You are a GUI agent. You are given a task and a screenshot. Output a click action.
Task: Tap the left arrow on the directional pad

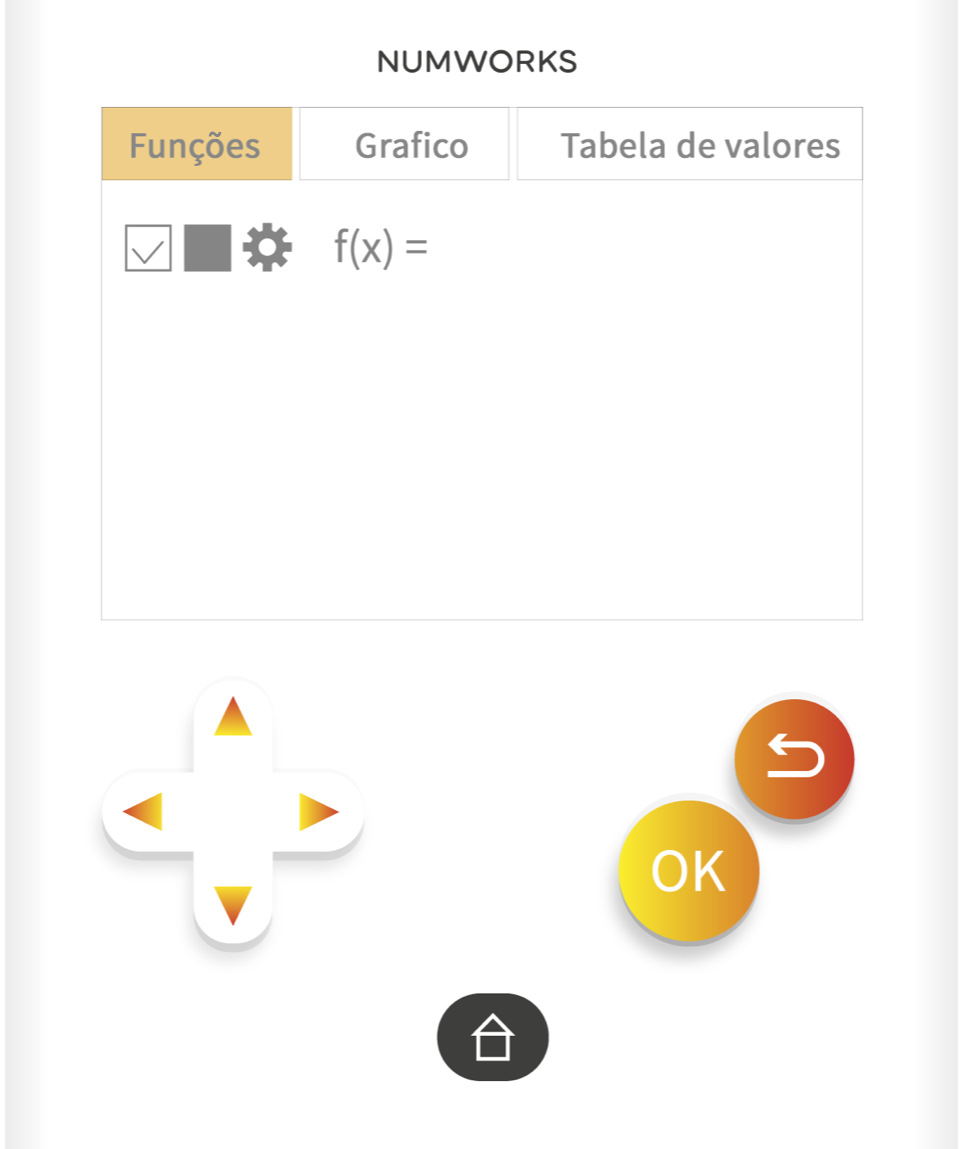point(143,811)
